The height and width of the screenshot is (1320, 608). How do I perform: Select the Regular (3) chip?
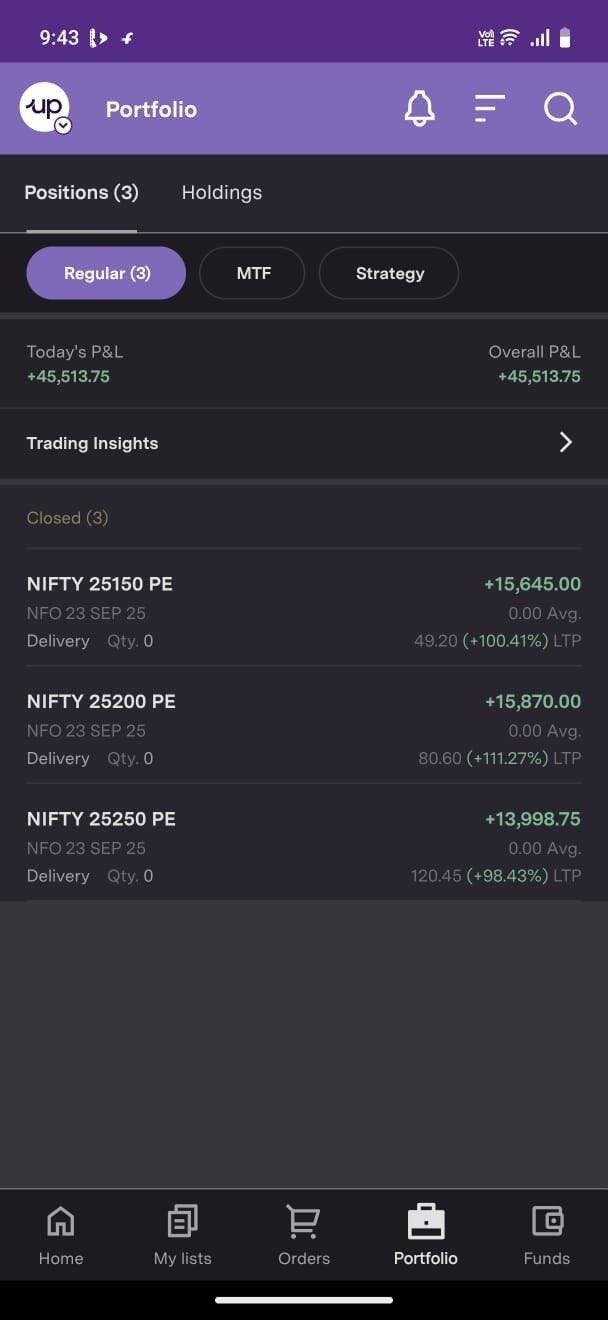point(106,273)
